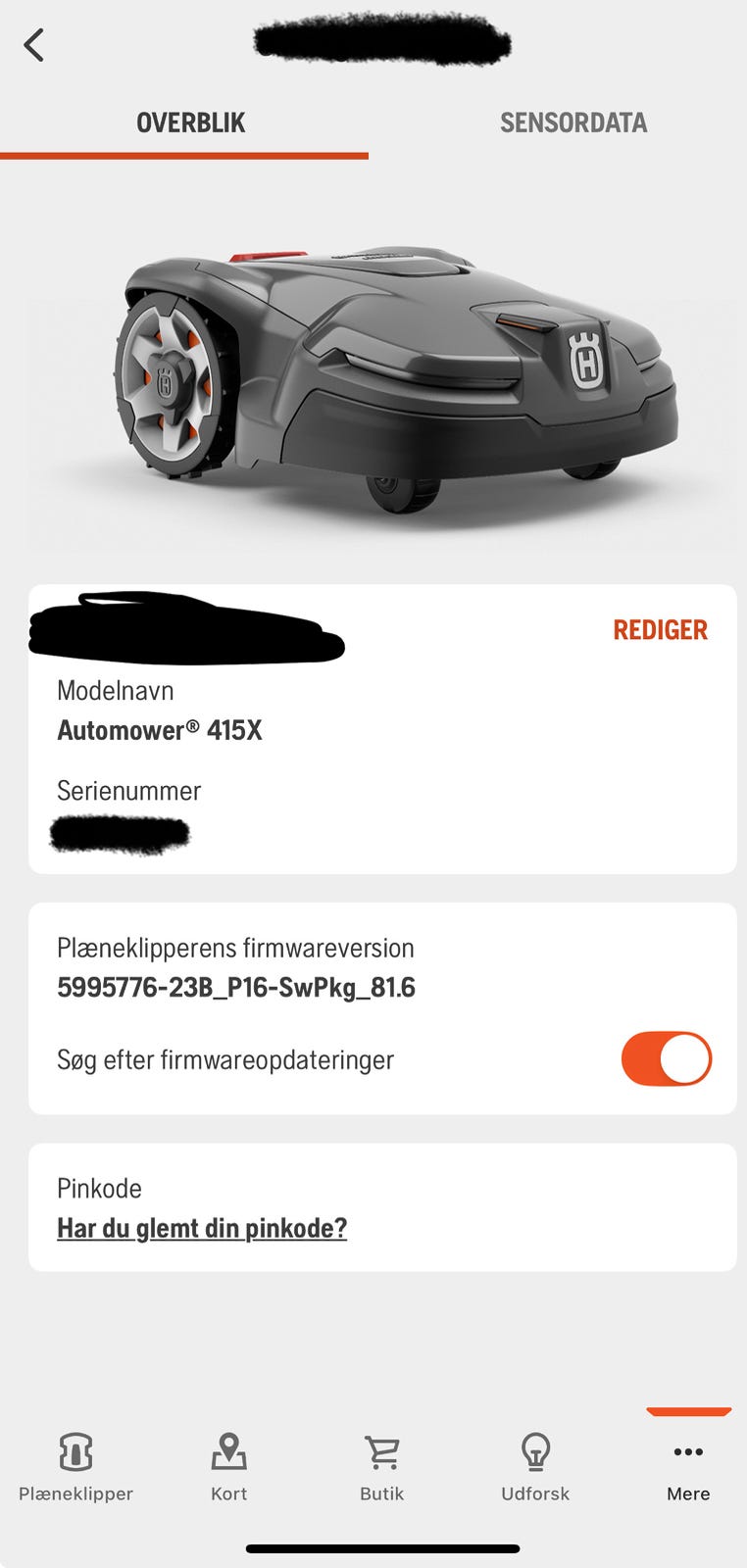The image size is (747, 1568).
Task: Go back with the top-left arrow
Action: pyautogui.click(x=34, y=45)
